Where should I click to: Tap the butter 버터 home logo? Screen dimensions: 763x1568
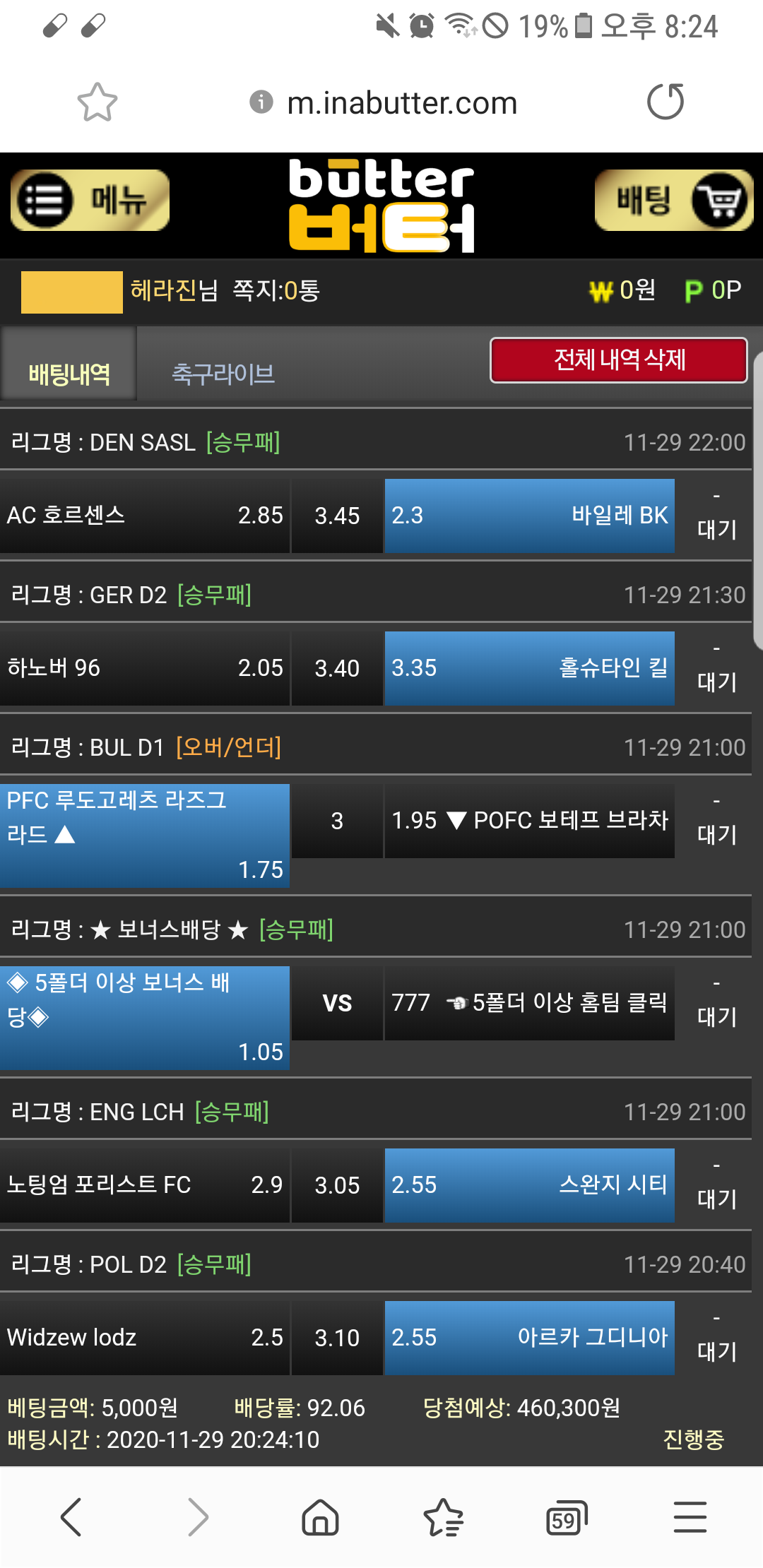[381, 205]
